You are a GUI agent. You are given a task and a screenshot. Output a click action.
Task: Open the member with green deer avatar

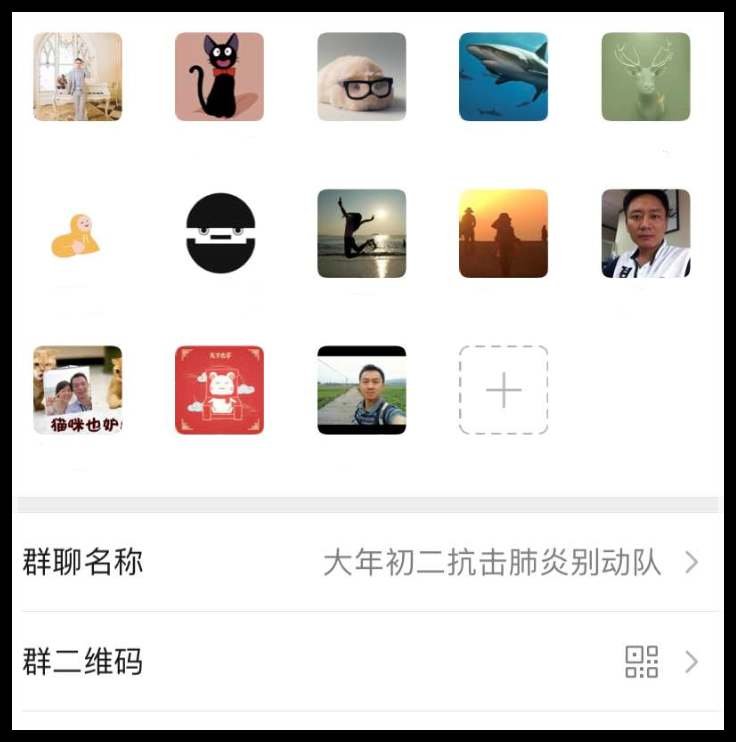(645, 77)
